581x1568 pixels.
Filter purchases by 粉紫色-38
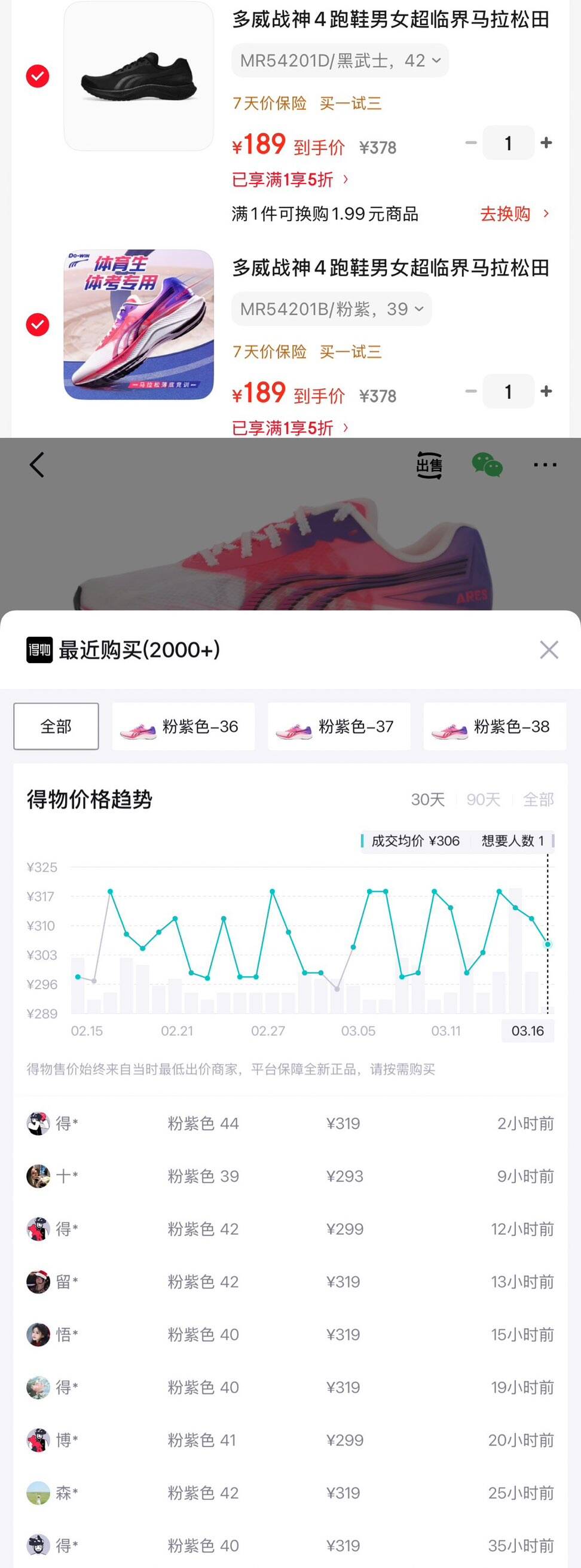494,727
